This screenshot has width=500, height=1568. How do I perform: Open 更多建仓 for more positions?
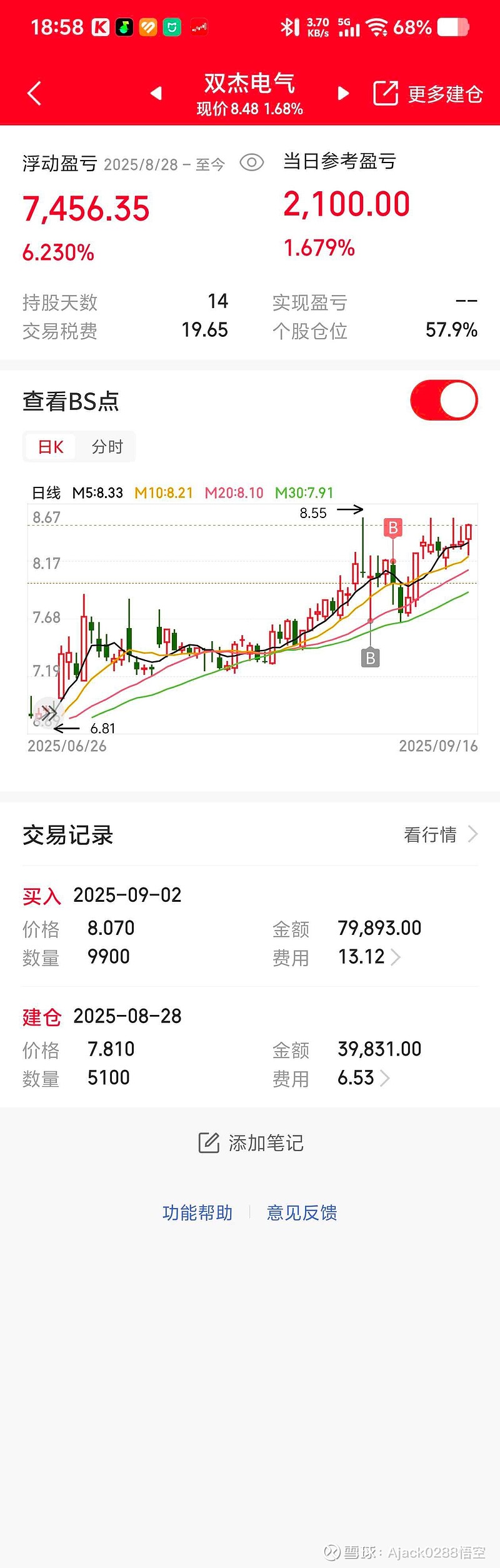(428, 94)
